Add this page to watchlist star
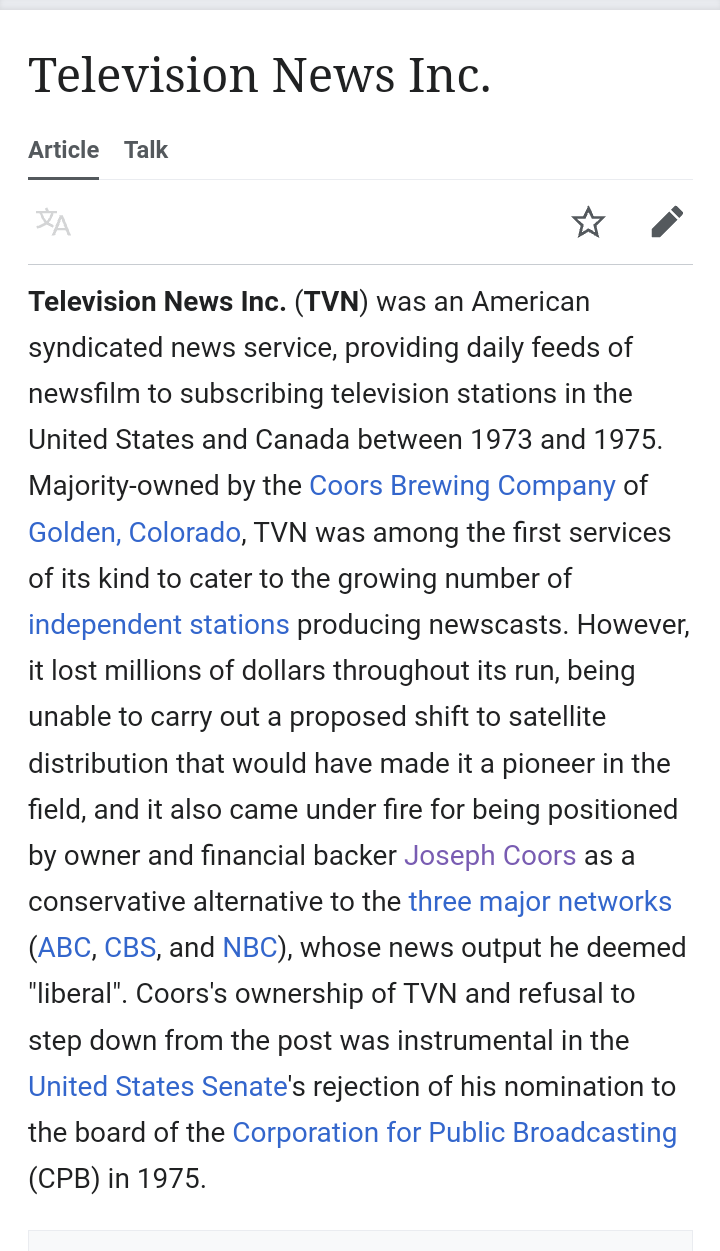 [x=589, y=222]
